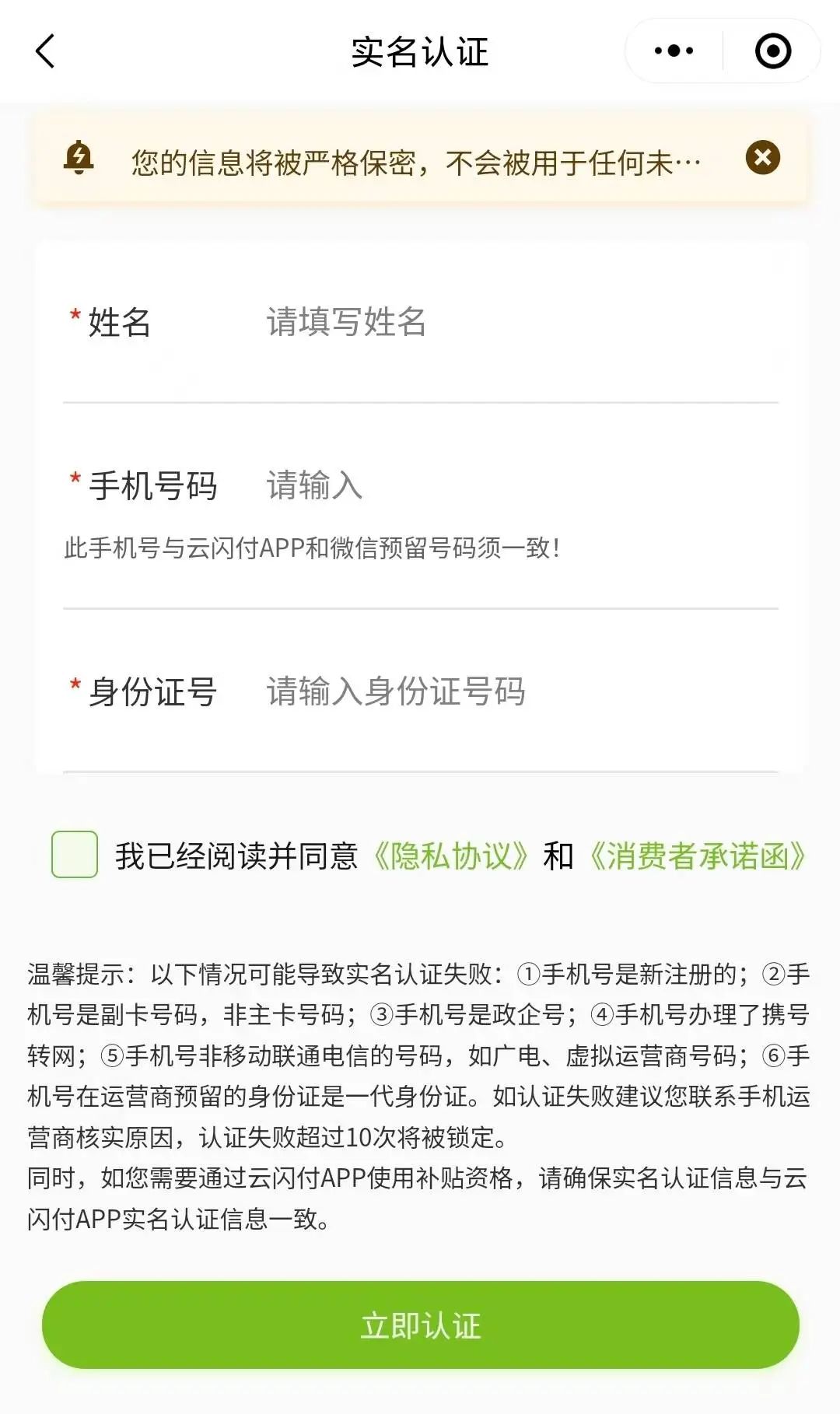Check the agreement checkbox
The height and width of the screenshot is (1414, 840).
click(x=75, y=854)
